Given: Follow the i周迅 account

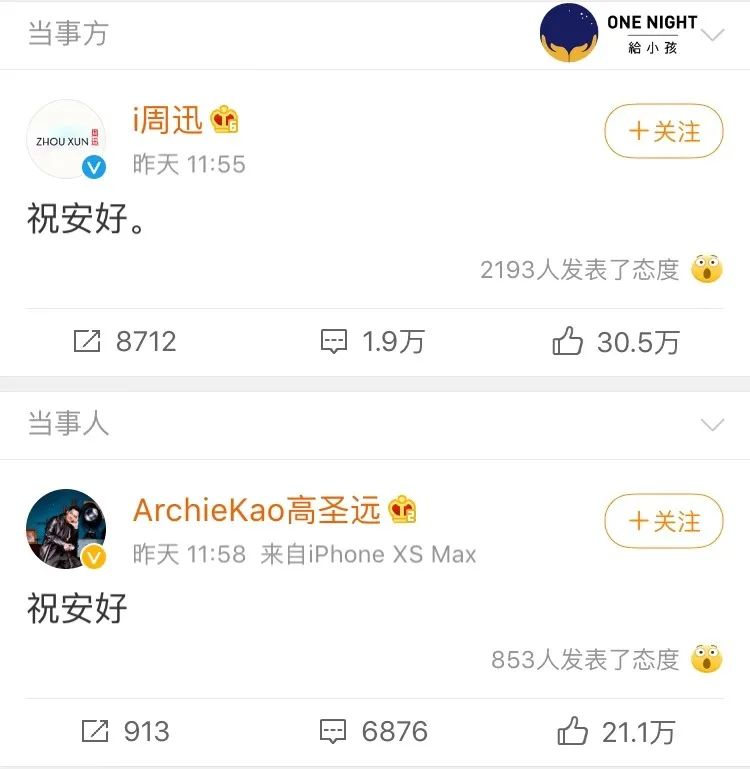Looking at the screenshot, I should coord(663,131).
